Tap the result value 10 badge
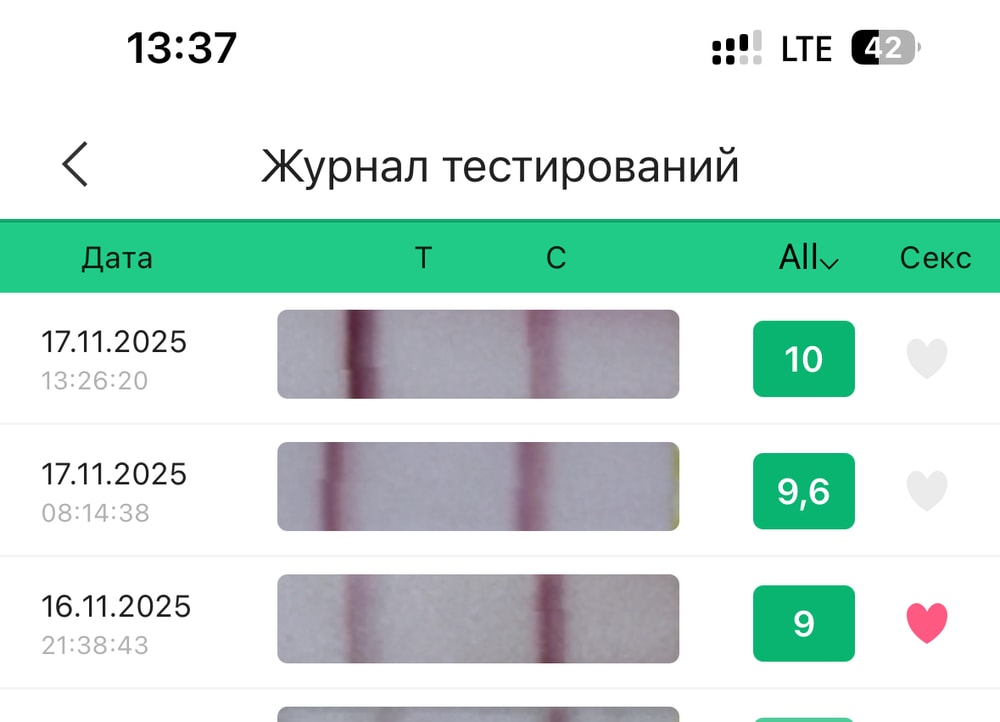Screen dimensions: 1000x722 pyautogui.click(x=803, y=359)
